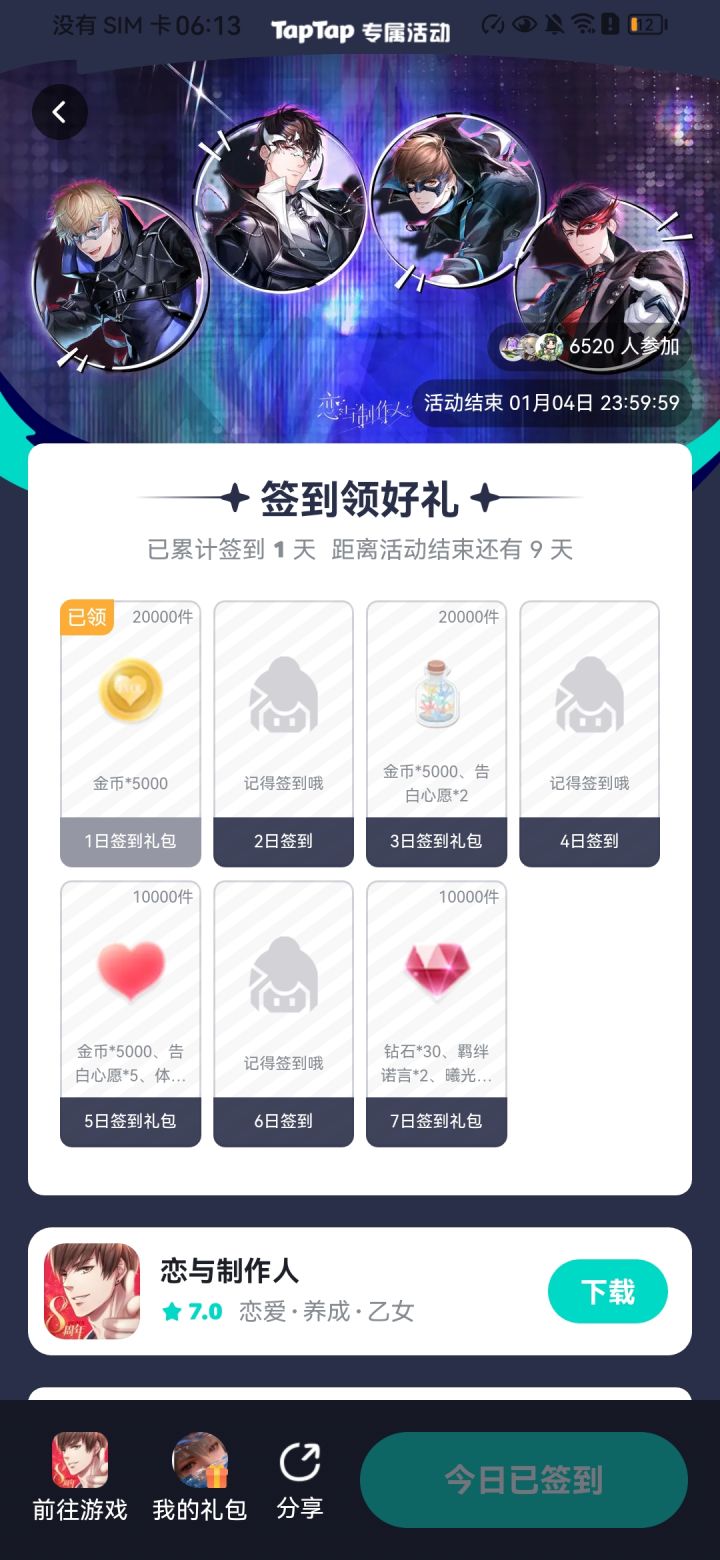Tap the 7.0 star rating
Viewport: 720px width, 1560px height.
[x=194, y=1311]
